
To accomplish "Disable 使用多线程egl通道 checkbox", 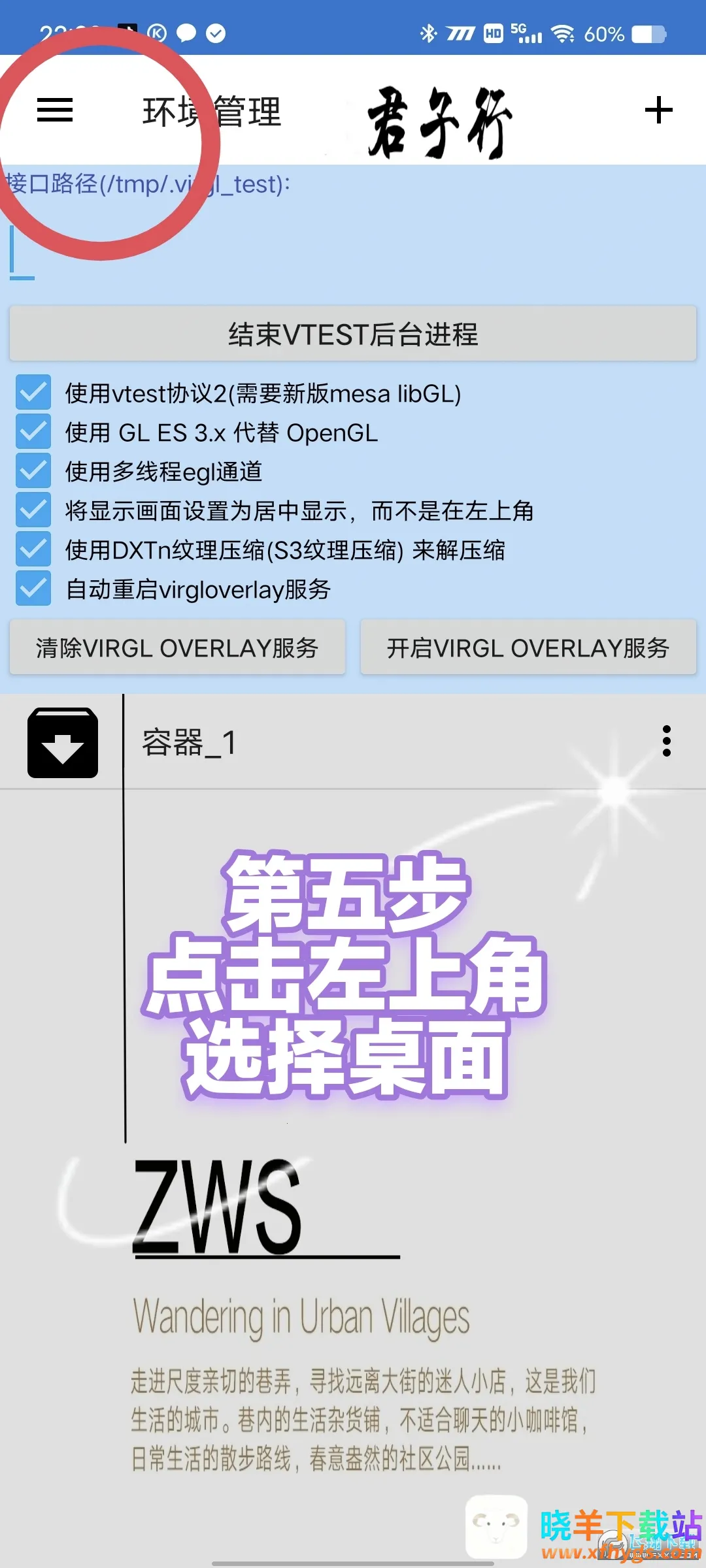I will point(33,471).
